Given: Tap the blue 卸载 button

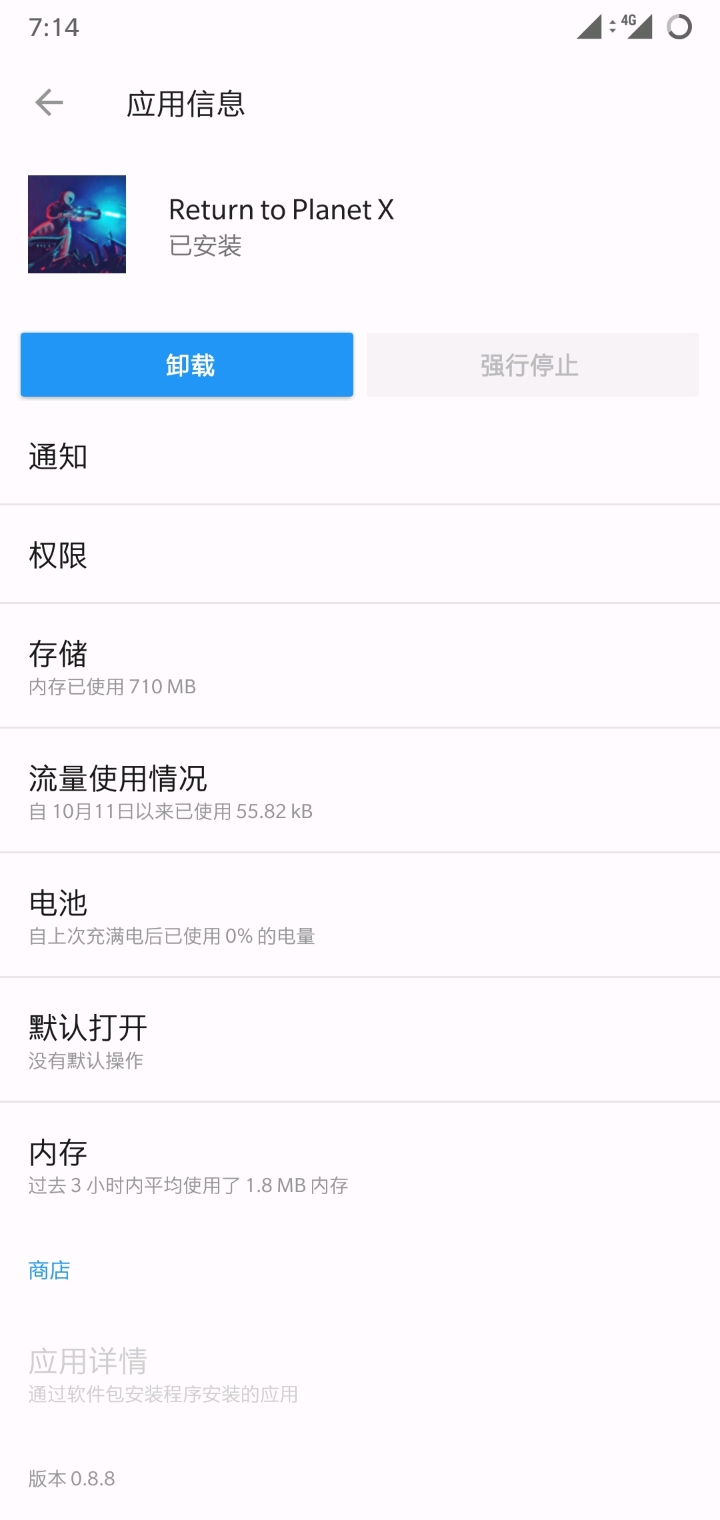Looking at the screenshot, I should 187,365.
